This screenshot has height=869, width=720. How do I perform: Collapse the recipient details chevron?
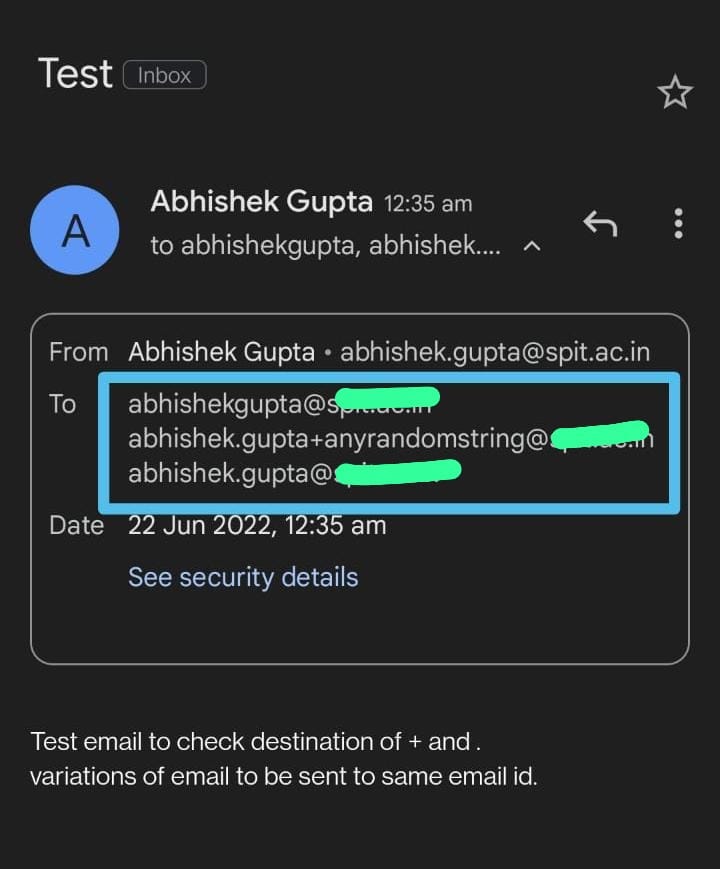[x=533, y=246]
